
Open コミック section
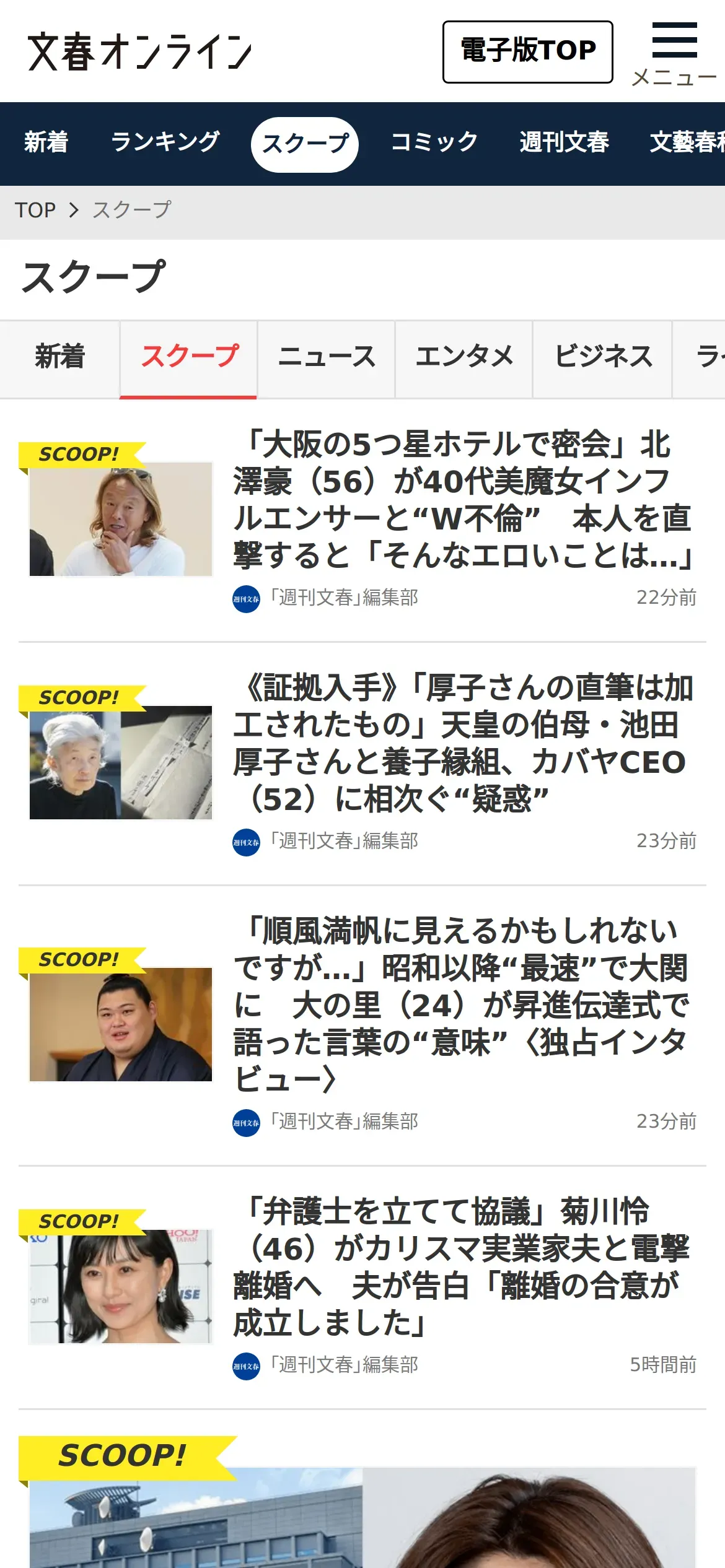434,142
